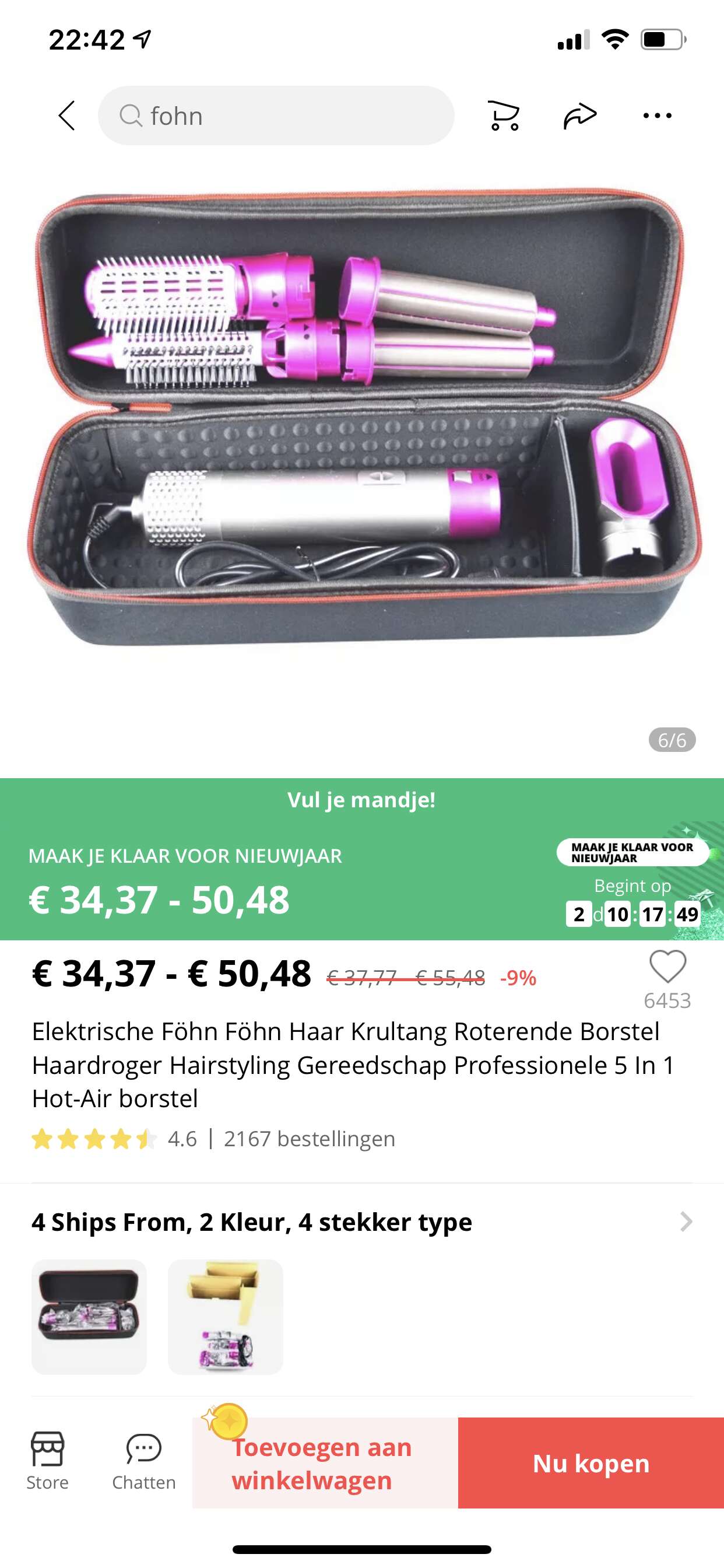Go back using the top-left arrow
The width and height of the screenshot is (724, 1568).
[x=67, y=116]
